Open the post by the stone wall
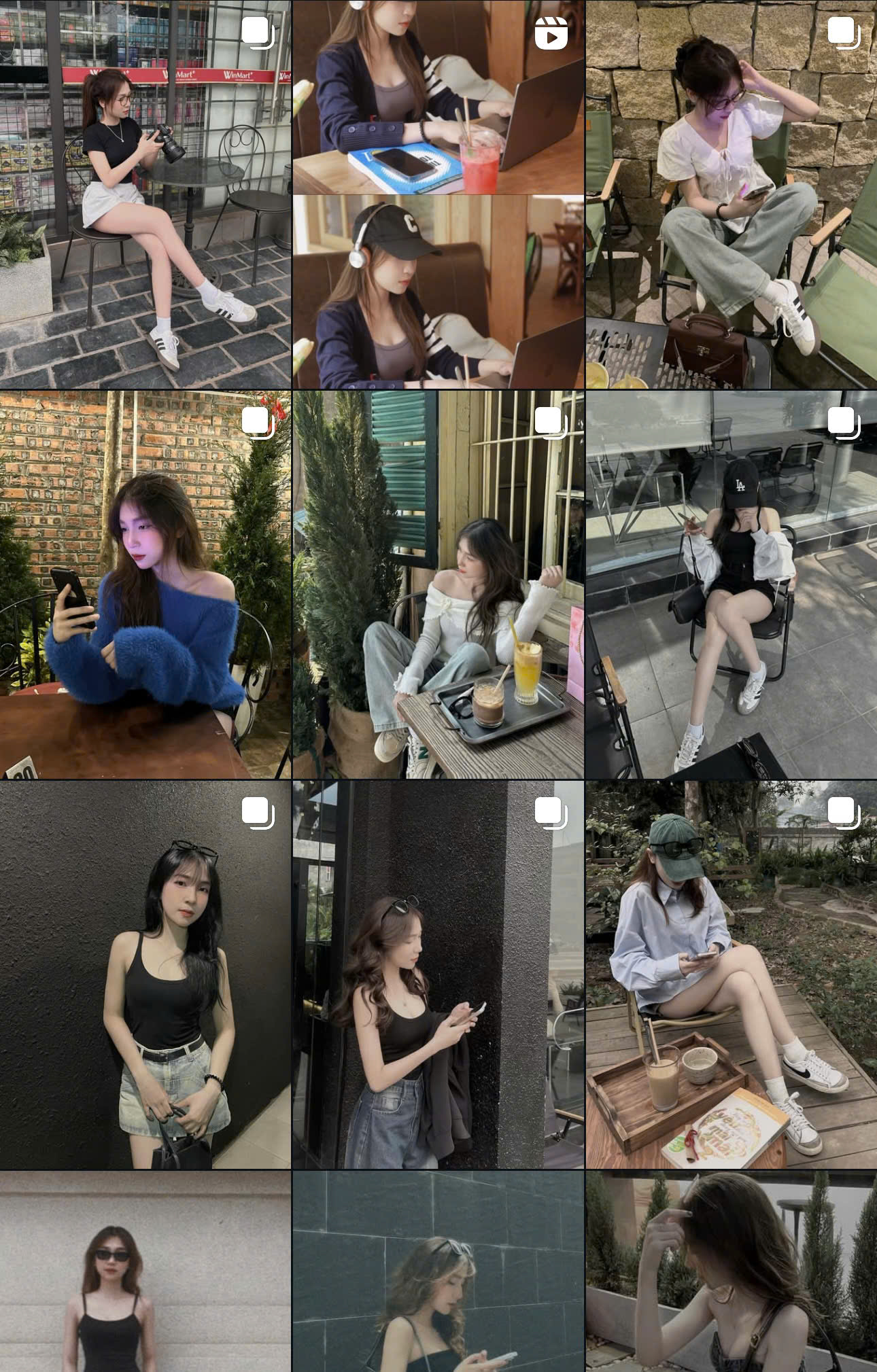The image size is (877, 1372). (x=731, y=194)
